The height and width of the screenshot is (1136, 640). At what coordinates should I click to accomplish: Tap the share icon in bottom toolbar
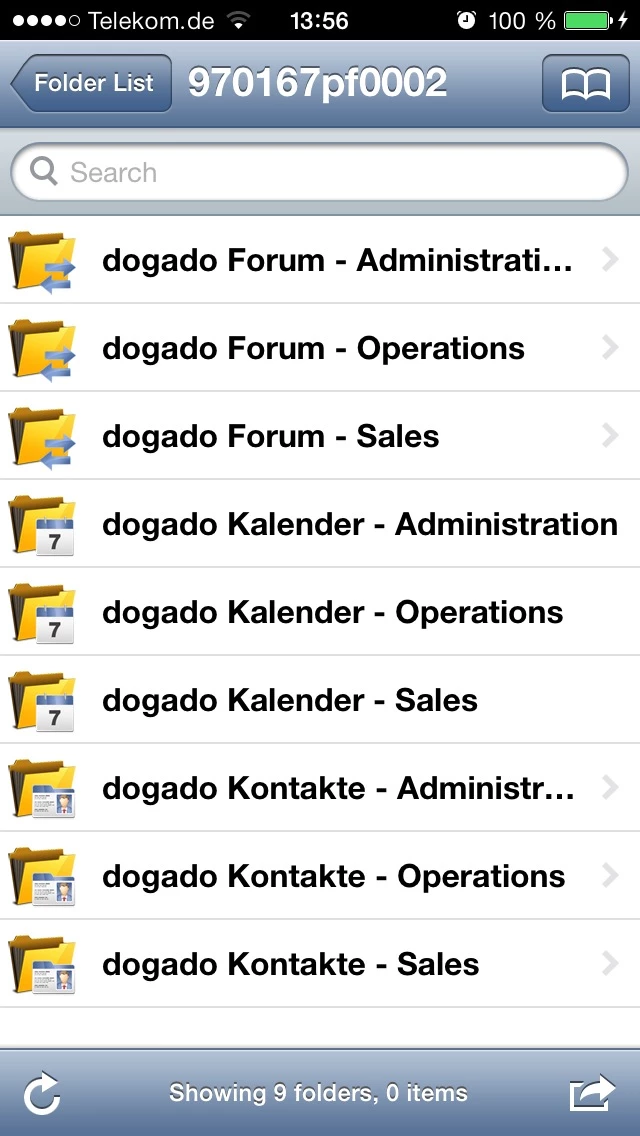coord(592,1093)
